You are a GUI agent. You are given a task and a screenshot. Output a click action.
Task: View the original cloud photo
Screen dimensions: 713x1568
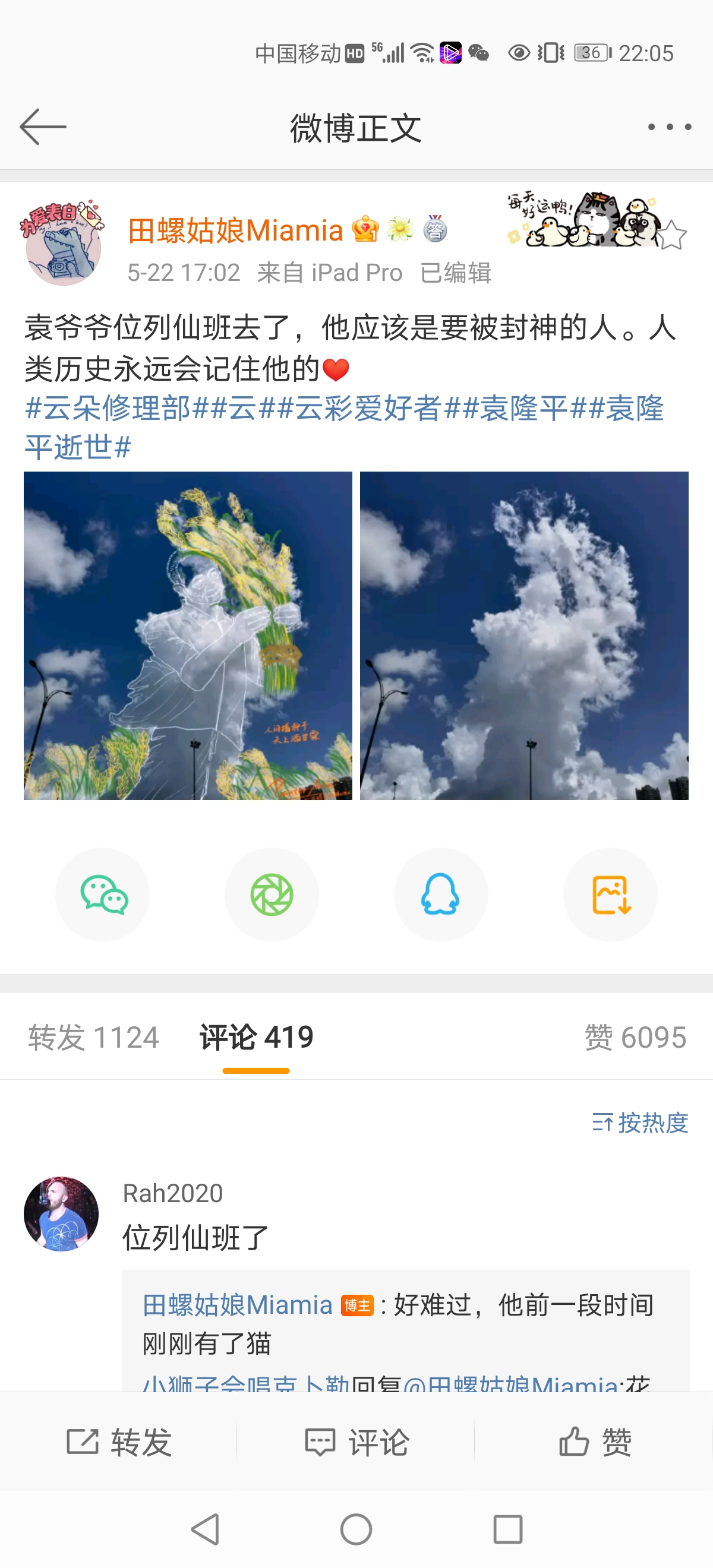click(523, 635)
